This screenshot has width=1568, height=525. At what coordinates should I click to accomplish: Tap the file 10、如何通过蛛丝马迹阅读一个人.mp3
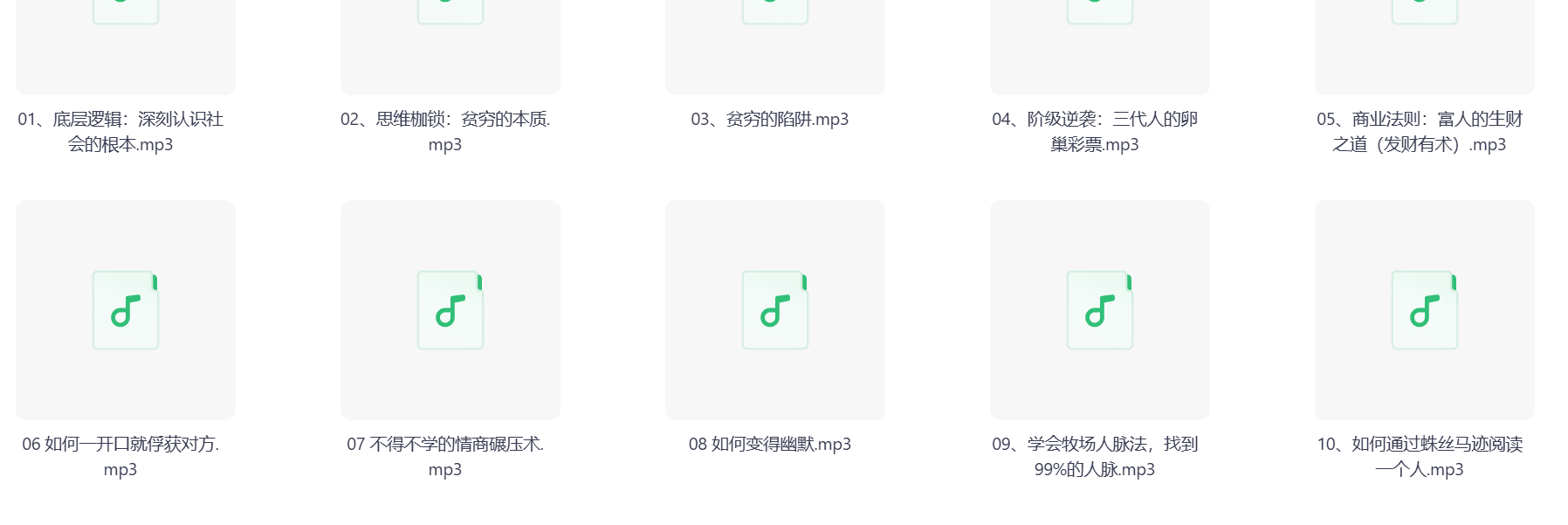point(1425,310)
